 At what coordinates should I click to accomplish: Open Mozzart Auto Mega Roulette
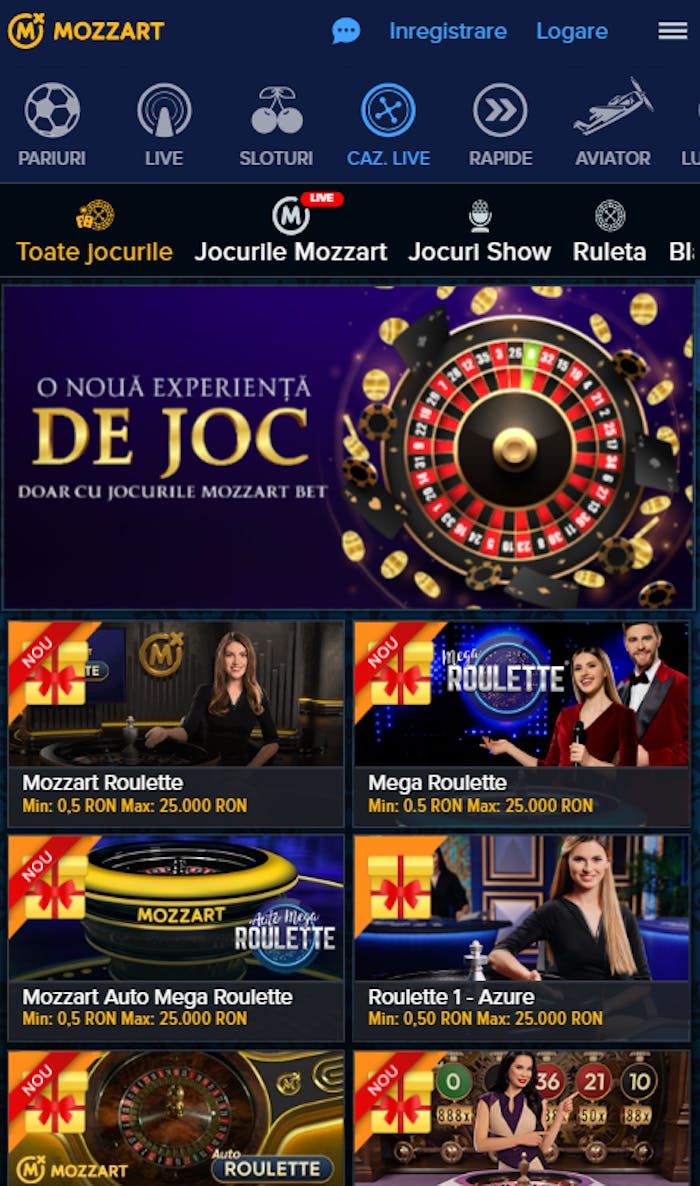tap(176, 938)
